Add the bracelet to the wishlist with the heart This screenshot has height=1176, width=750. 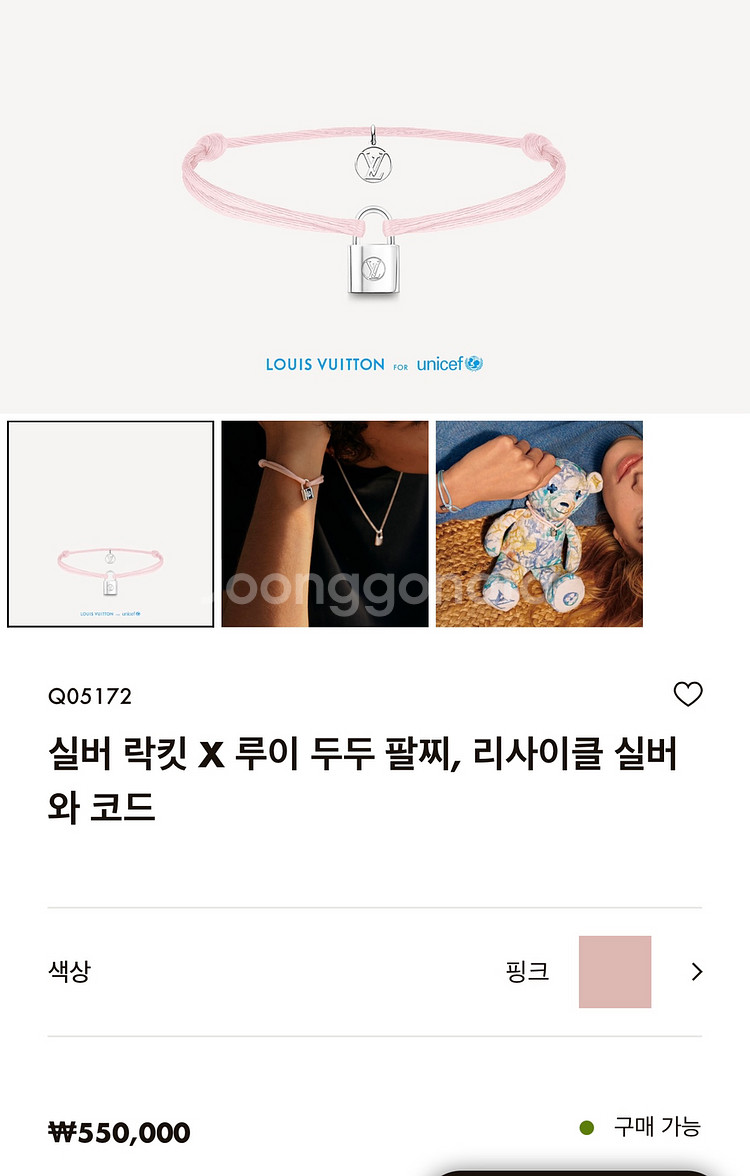(x=688, y=694)
